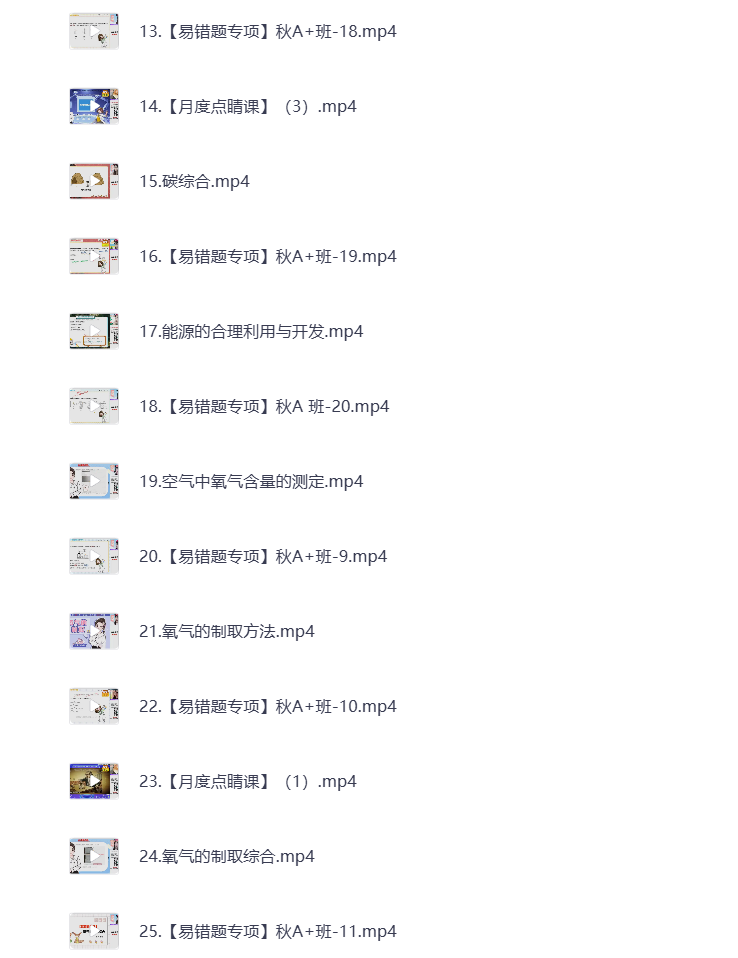The height and width of the screenshot is (958, 738).
Task: Select 16.【易错题专项】秋A+班-19.mp4
Action: pos(267,256)
